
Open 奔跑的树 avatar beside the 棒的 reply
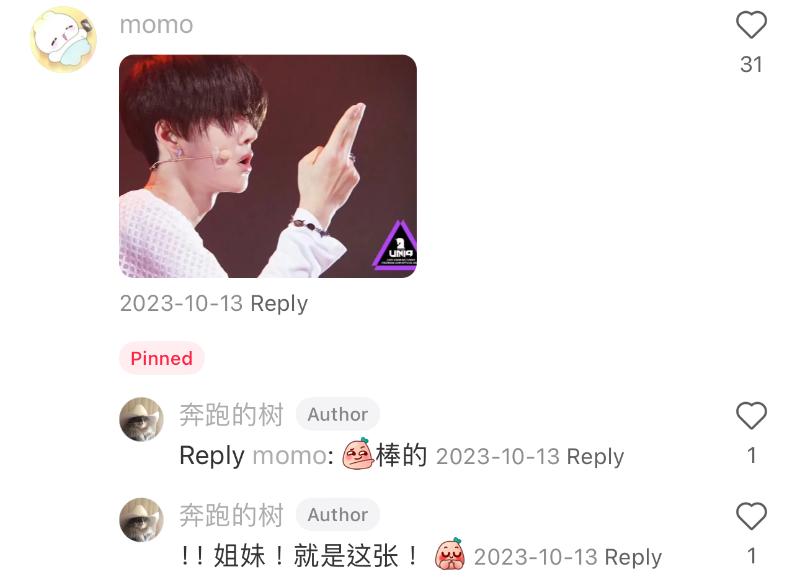(141, 419)
